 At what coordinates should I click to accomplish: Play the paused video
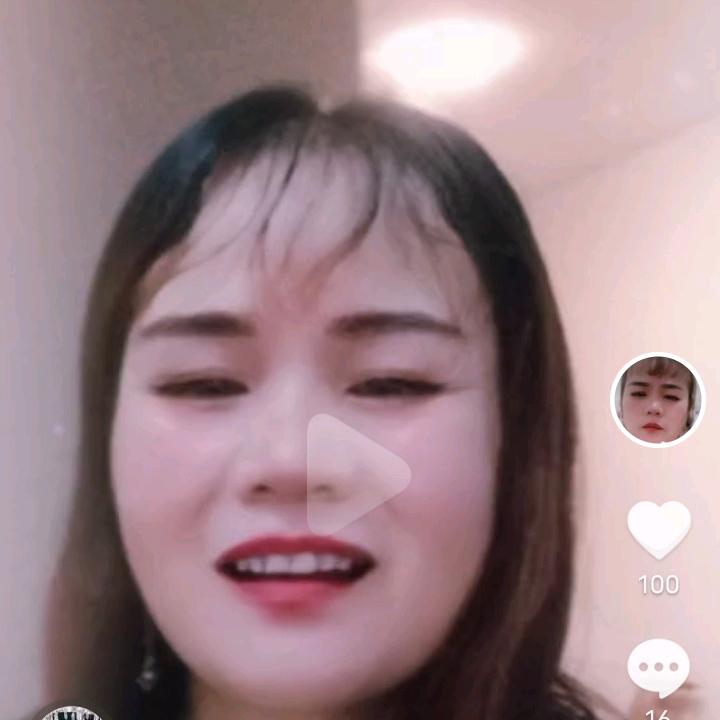357,473
